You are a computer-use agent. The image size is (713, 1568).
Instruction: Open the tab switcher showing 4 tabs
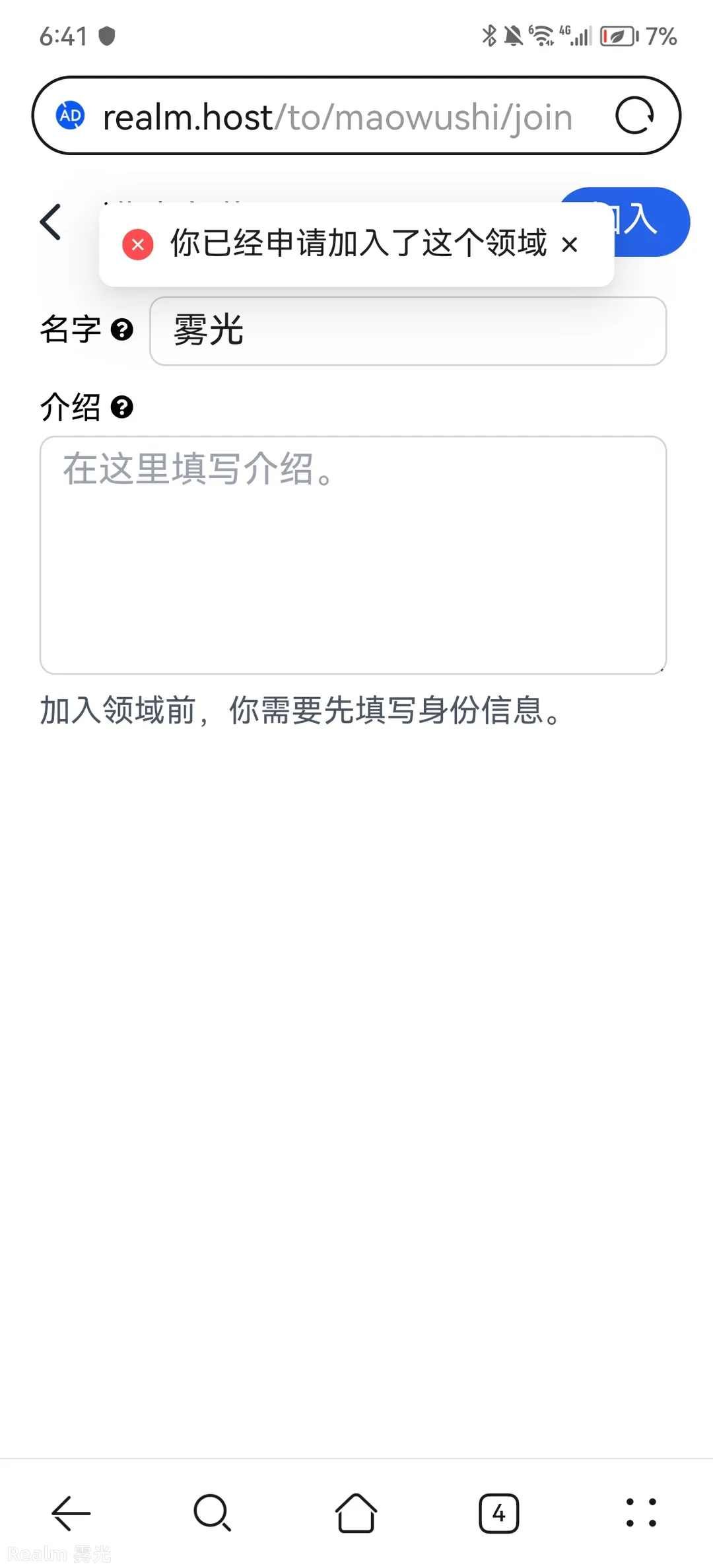498,1512
